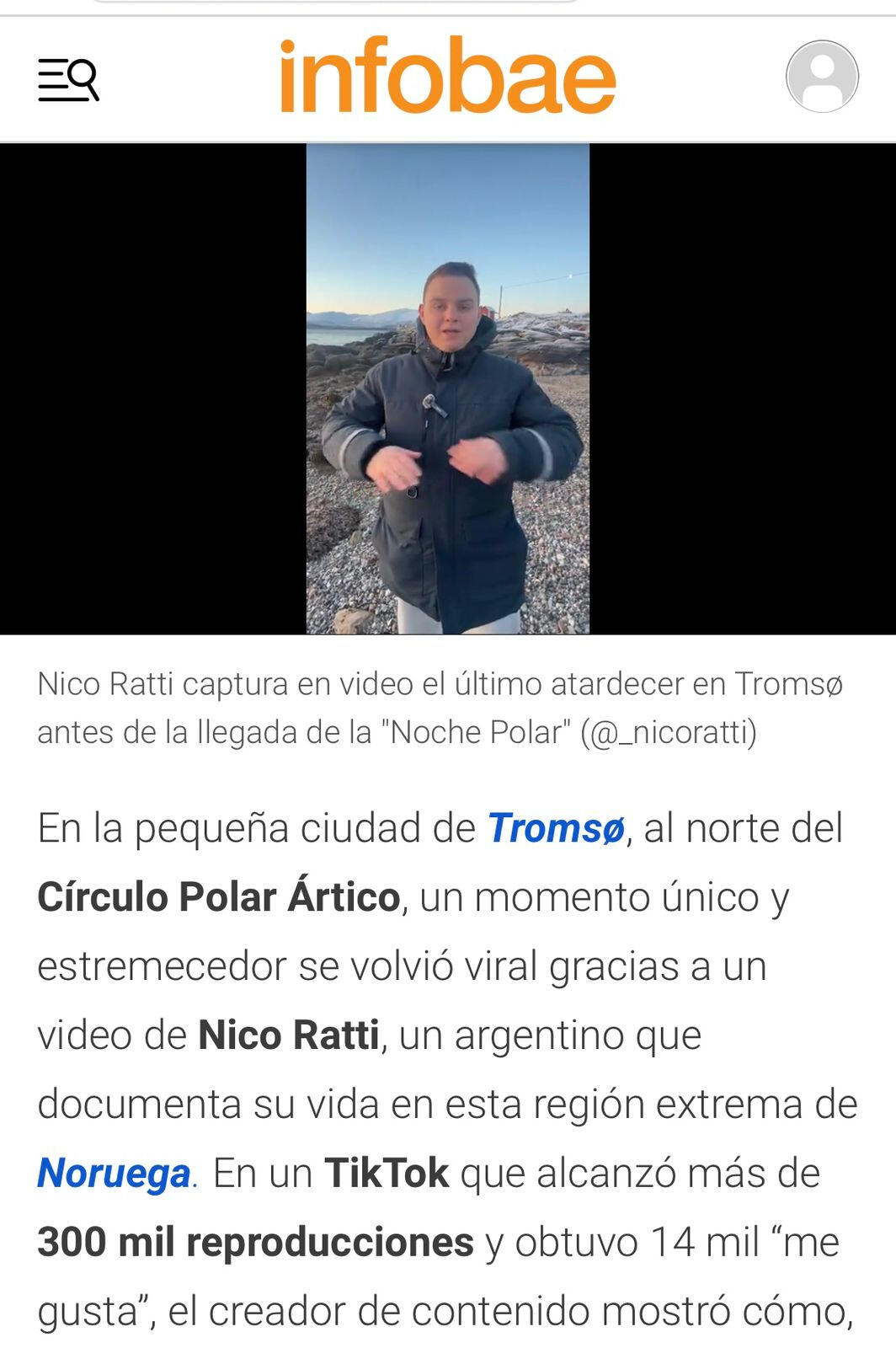896x1348 pixels.
Task: Open the Noruega link in the article
Action: coord(114,1174)
